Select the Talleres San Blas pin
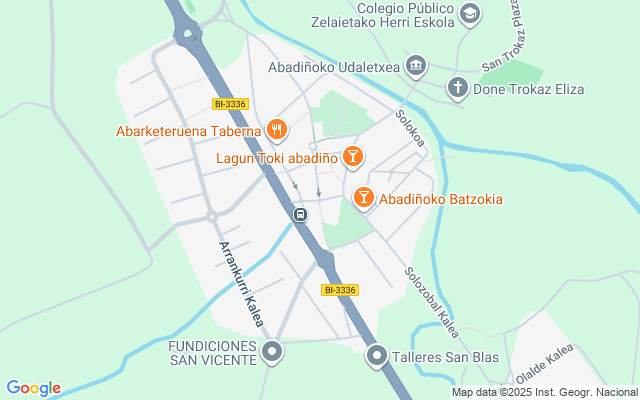The height and width of the screenshot is (400, 640). [377, 356]
